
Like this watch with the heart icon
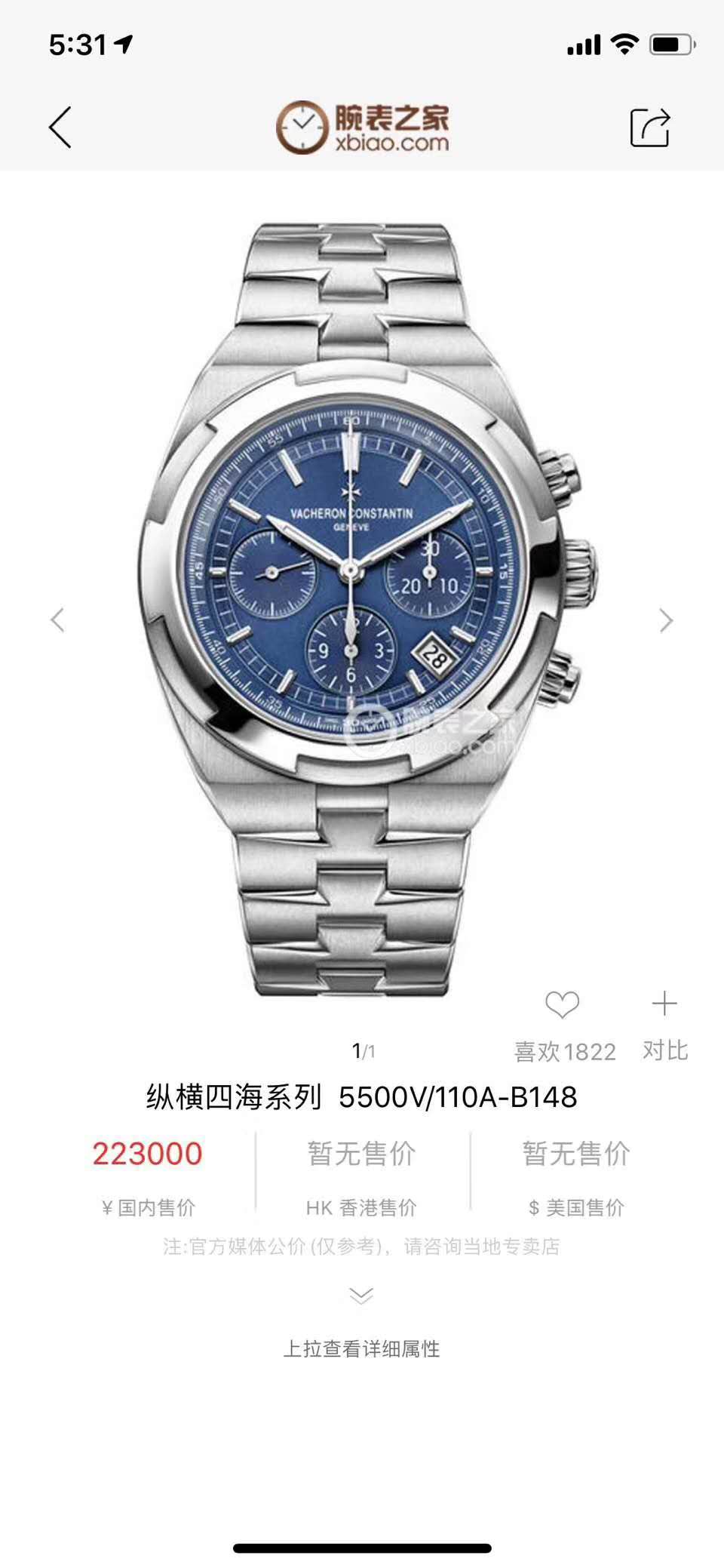point(563,1005)
